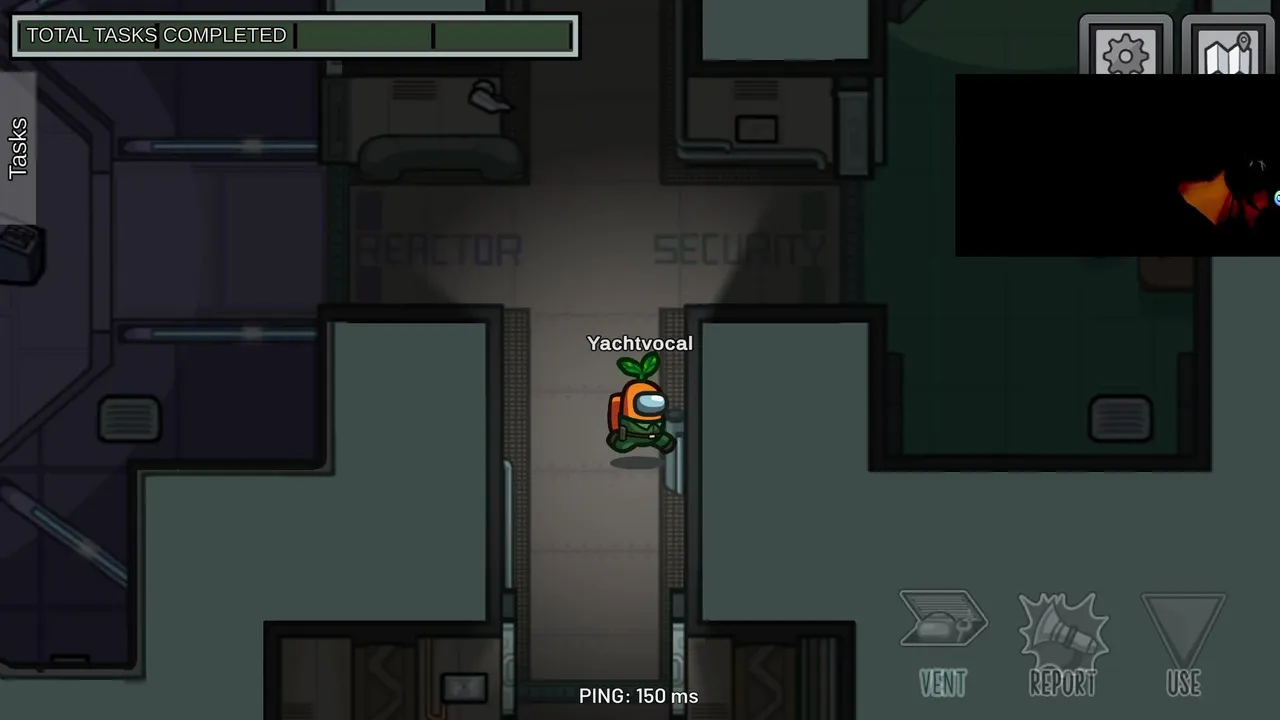Expand the Tasks side panel
This screenshot has width=1280, height=720.
tap(18, 148)
